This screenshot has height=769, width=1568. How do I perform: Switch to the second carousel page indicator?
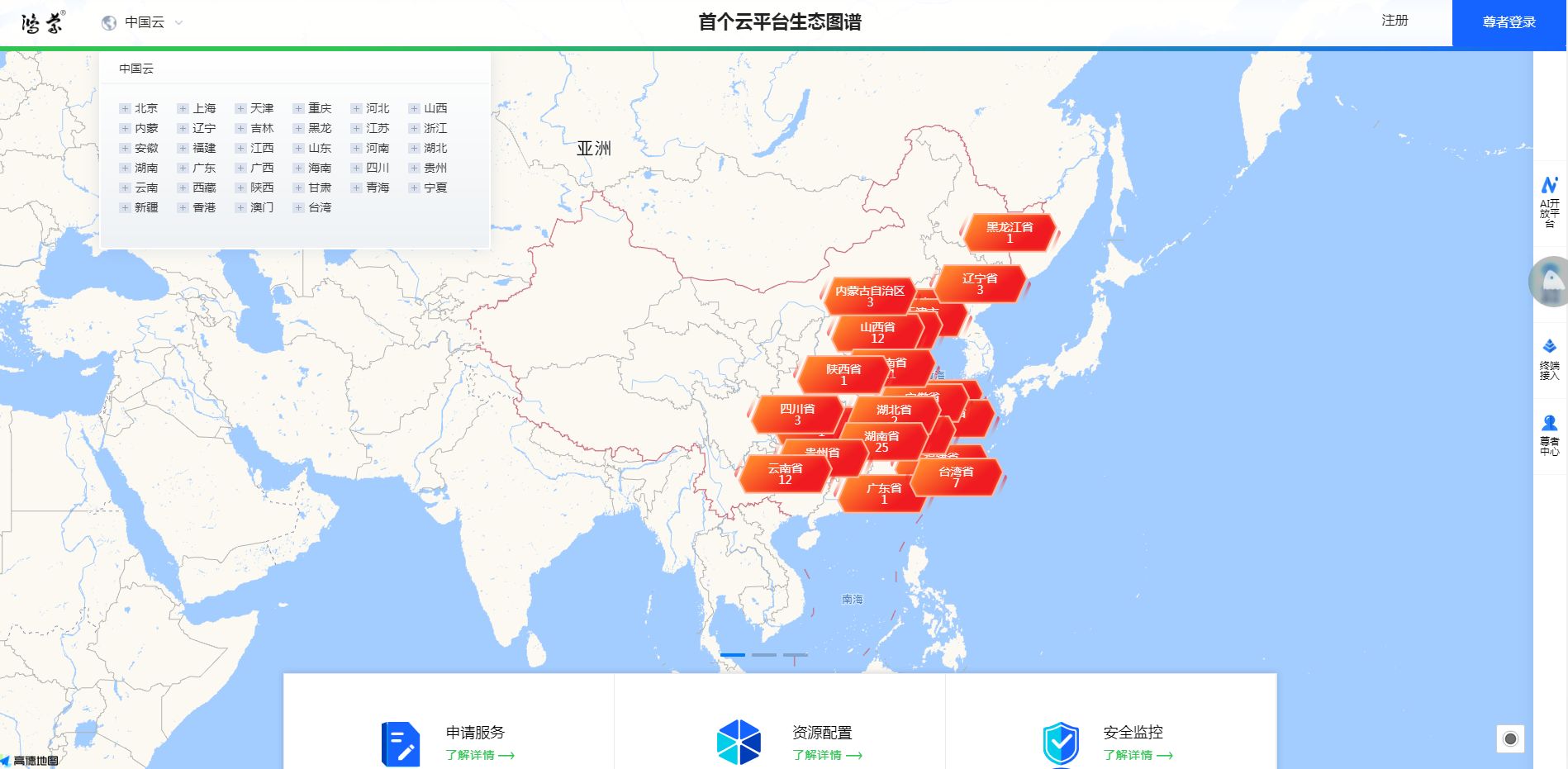[x=763, y=655]
